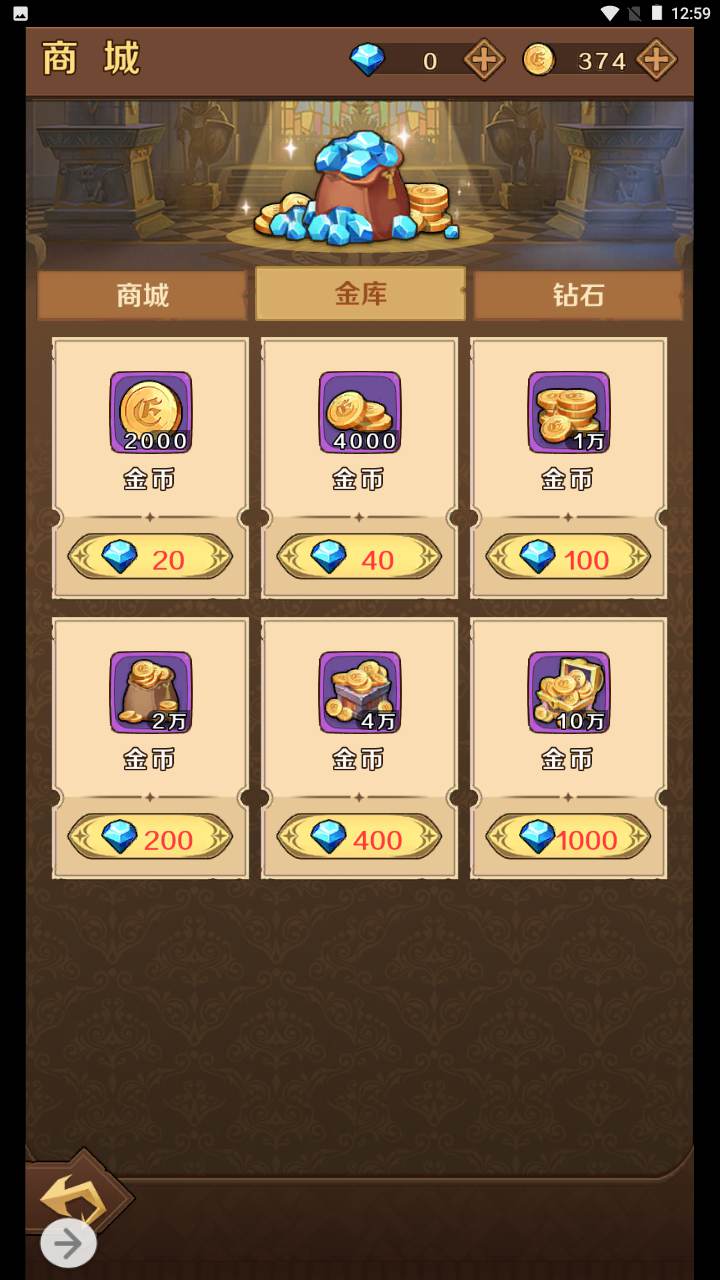
Task: Buy 4000 gold coins for 40 diamonds
Action: click(359, 558)
